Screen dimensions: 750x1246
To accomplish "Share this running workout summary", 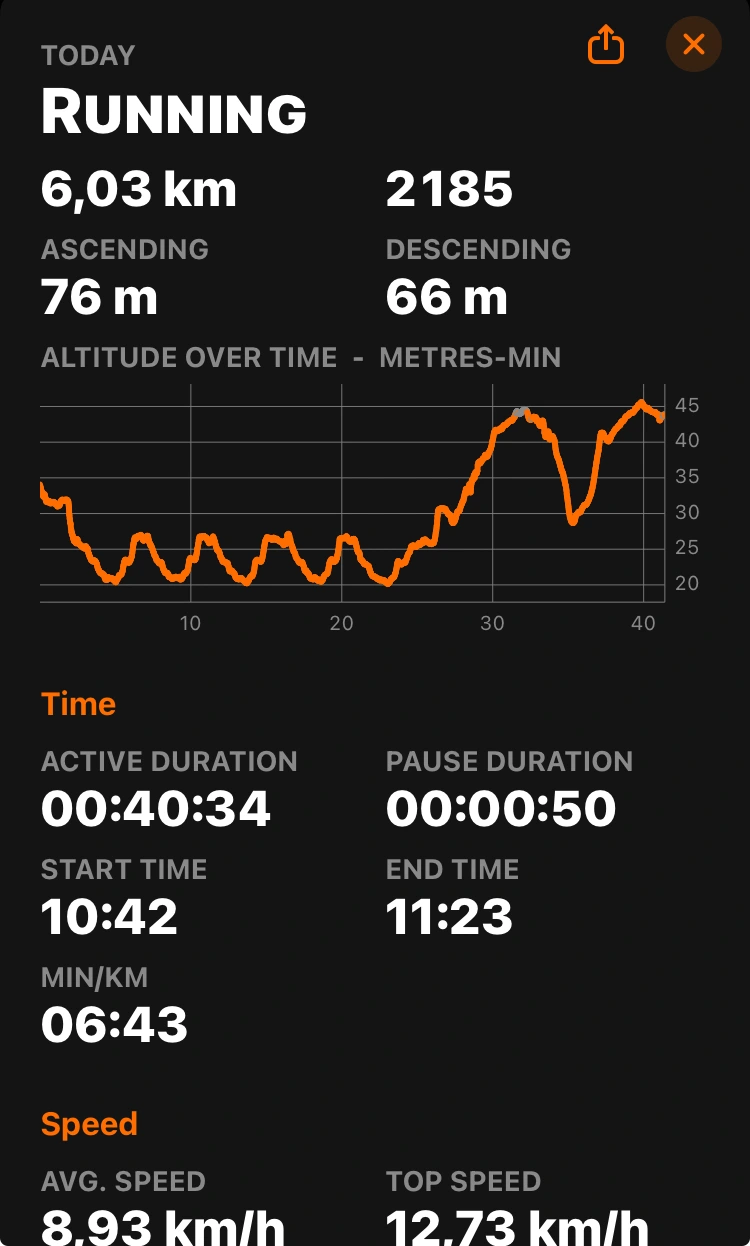I will coord(606,45).
